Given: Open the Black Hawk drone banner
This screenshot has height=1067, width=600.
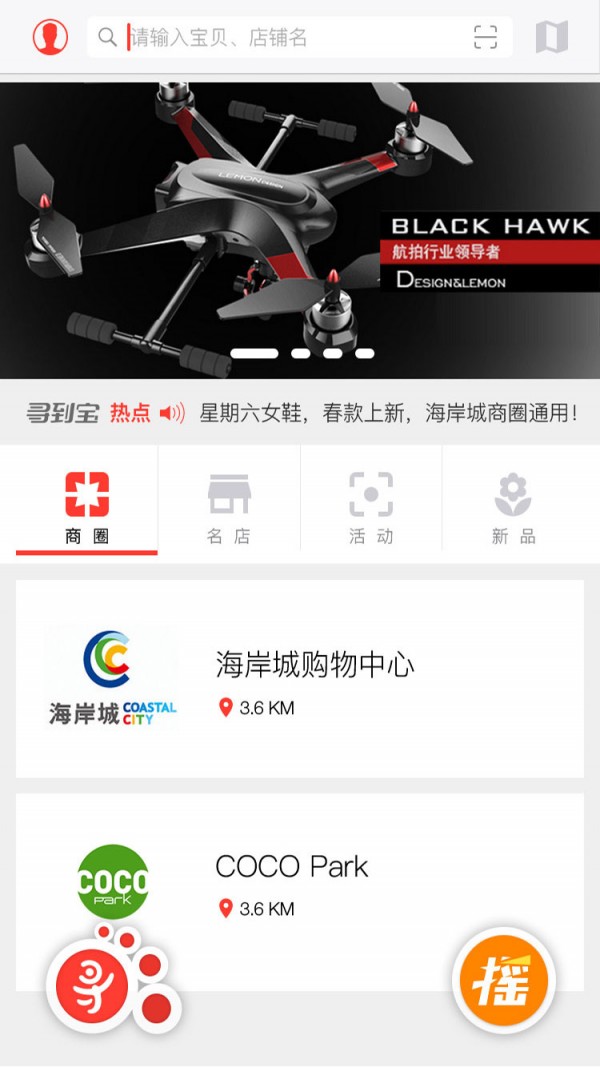Looking at the screenshot, I should point(300,230).
